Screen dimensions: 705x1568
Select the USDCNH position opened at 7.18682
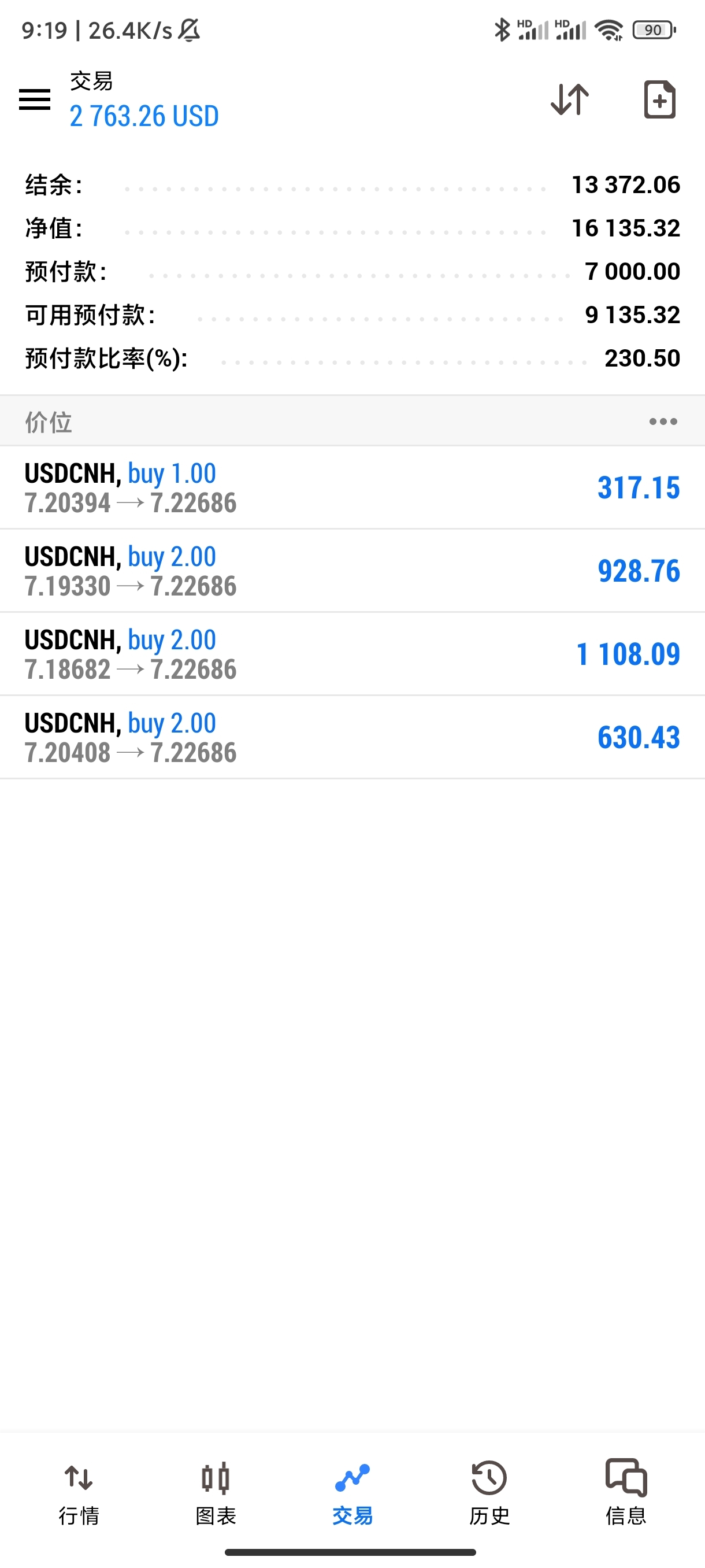coord(352,654)
